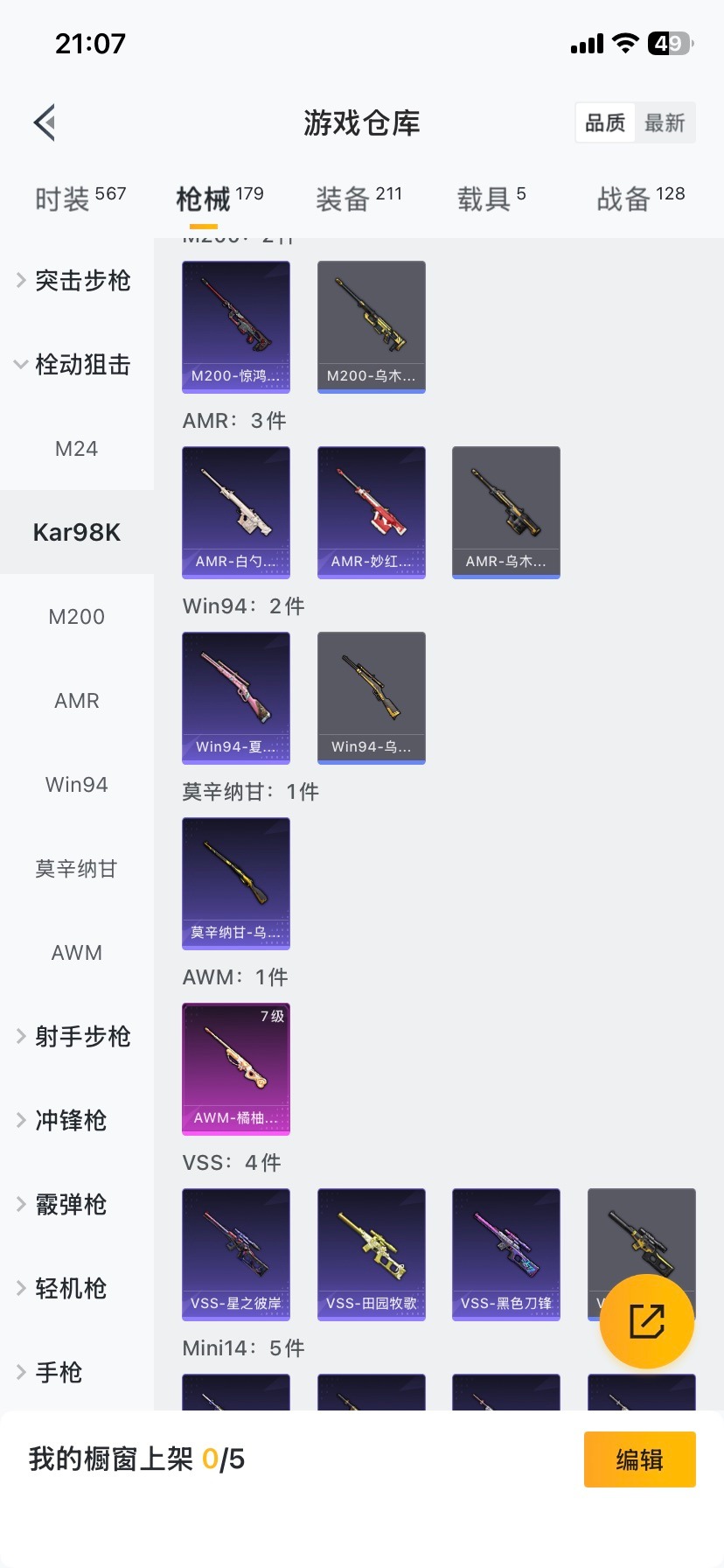Switch to the 装备 tab
This screenshot has height=1568, width=724.
pos(359,199)
